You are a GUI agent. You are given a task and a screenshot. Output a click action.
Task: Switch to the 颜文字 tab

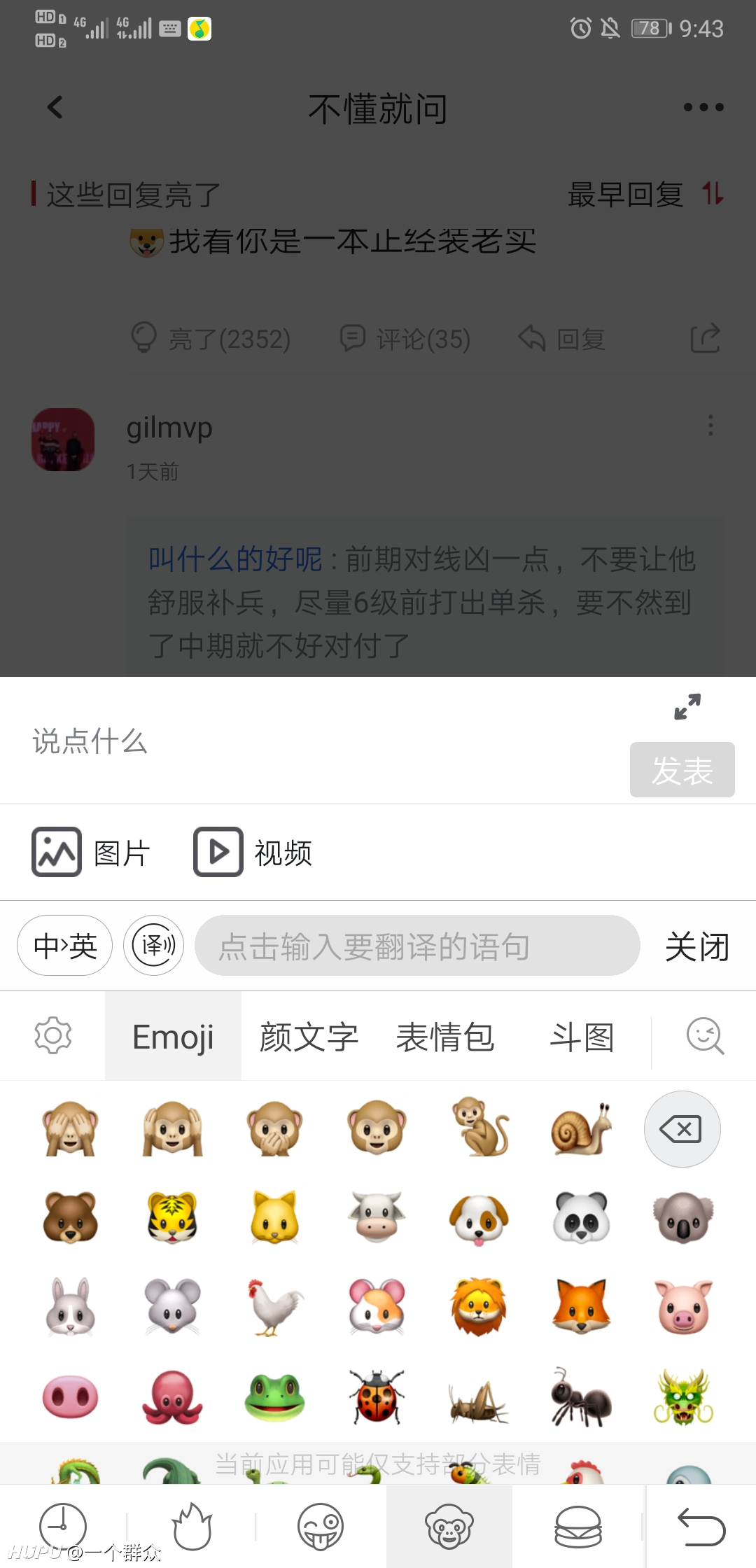309,1037
